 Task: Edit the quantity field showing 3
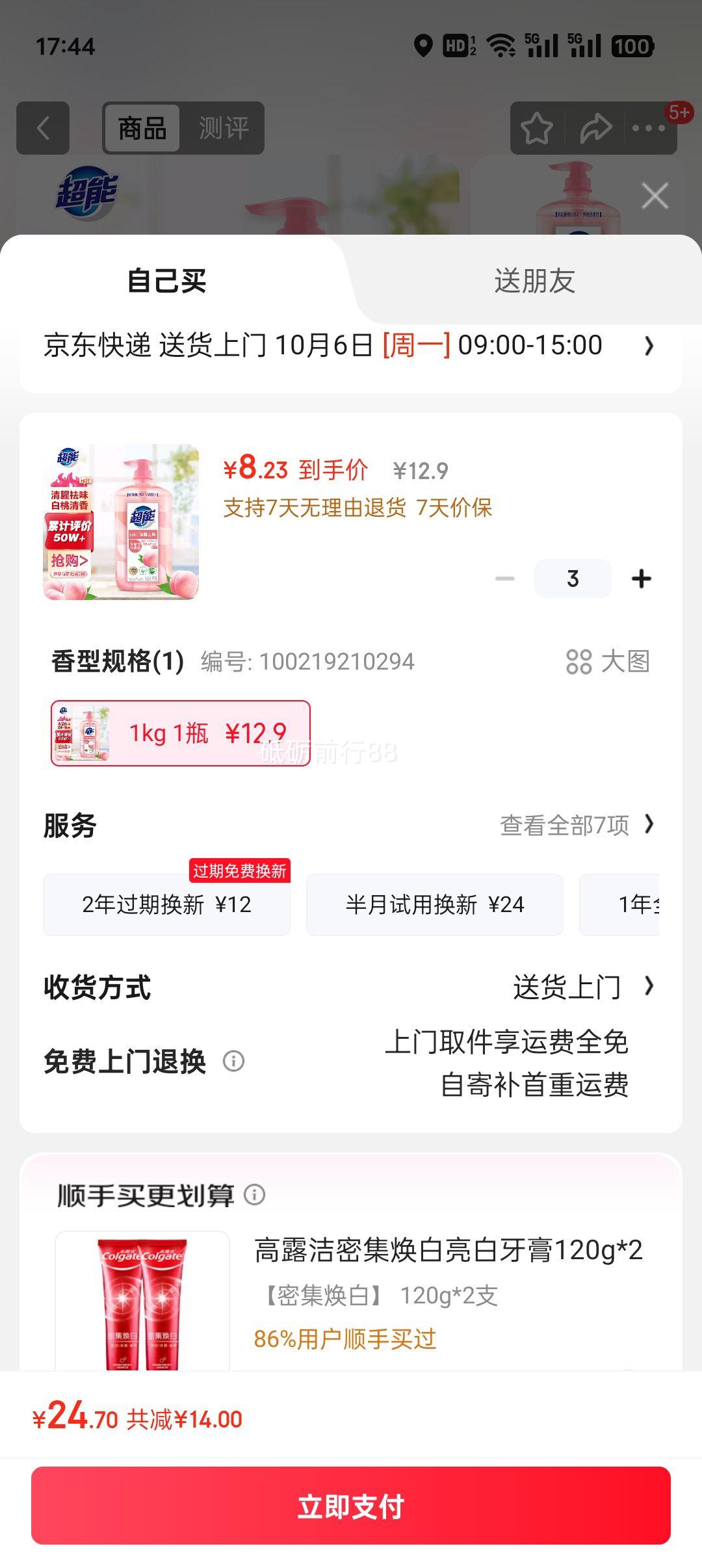point(573,579)
